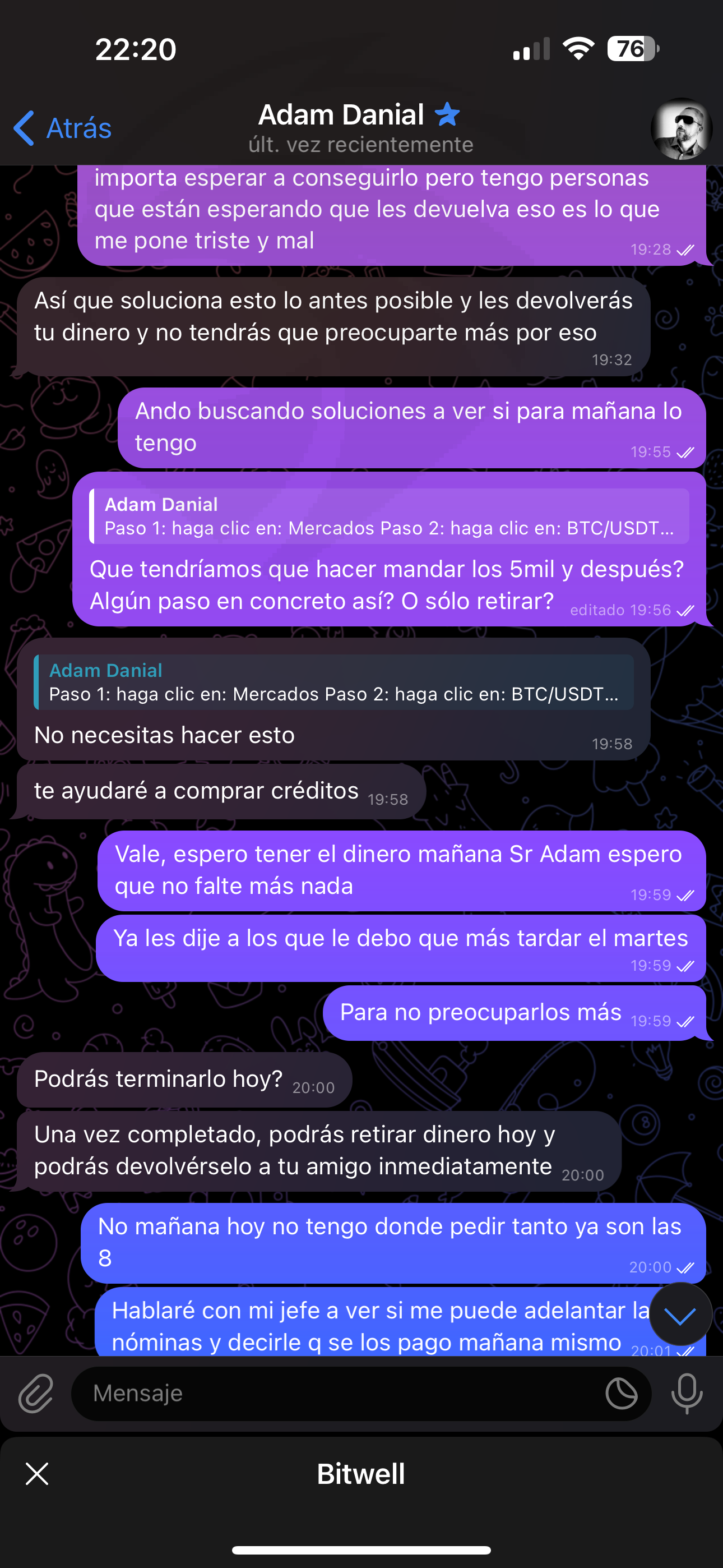Open quoted reply above "Que tendríamos que hacer"
This screenshot has width=723, height=1568.
(x=390, y=516)
